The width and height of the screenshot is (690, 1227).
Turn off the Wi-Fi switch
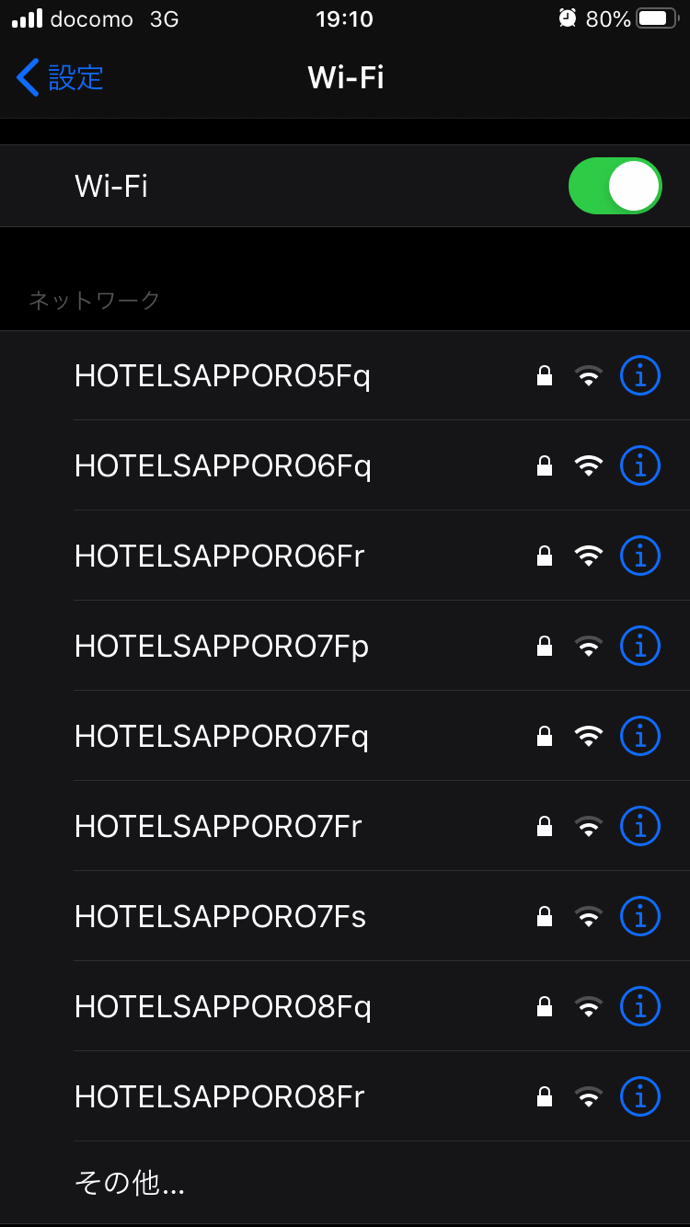[x=615, y=186]
